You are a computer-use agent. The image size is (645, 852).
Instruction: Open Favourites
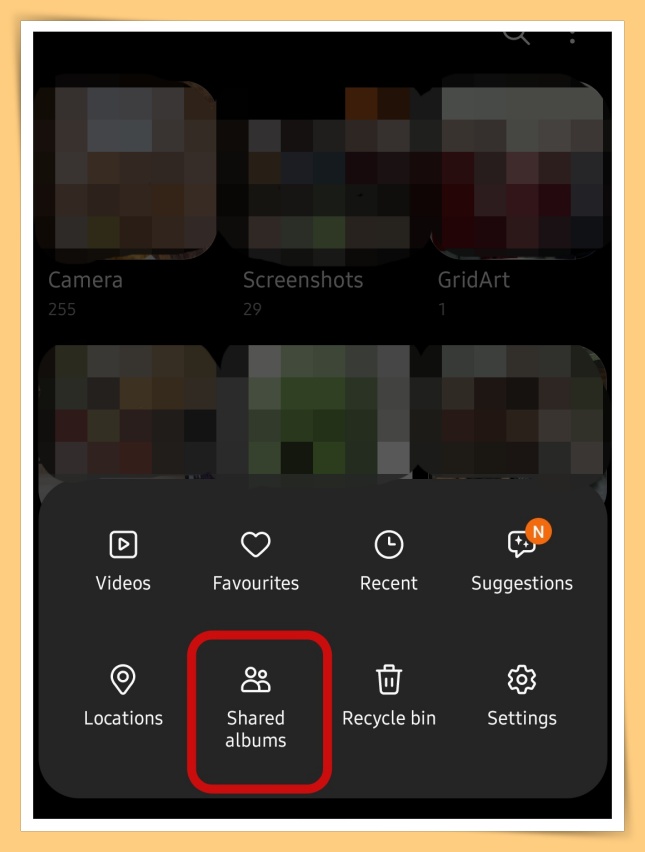pyautogui.click(x=256, y=559)
